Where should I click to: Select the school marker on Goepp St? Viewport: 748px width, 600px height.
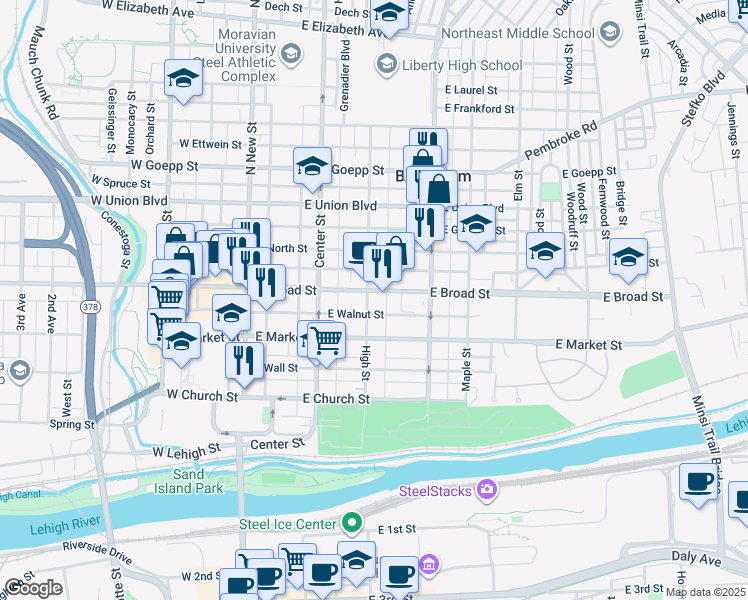tap(312, 168)
